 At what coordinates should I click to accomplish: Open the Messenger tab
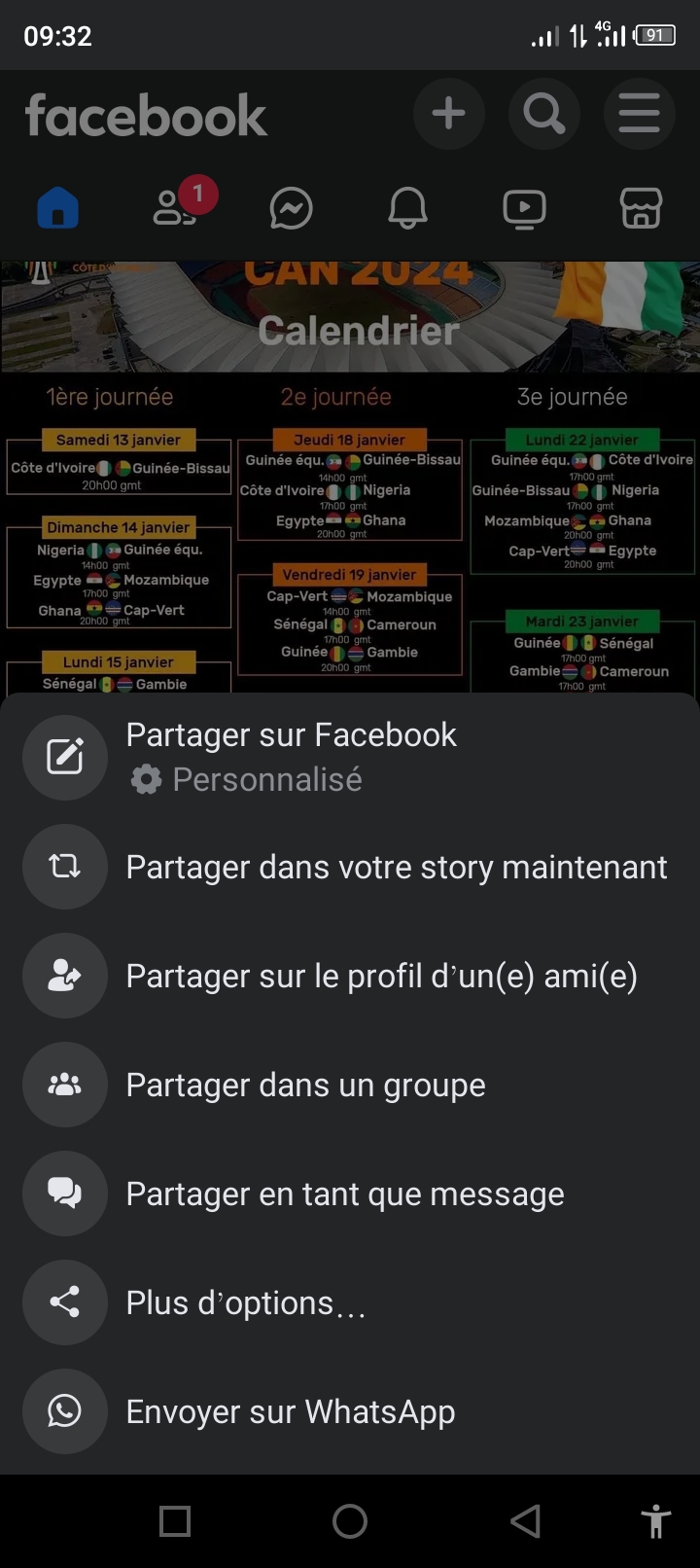291,208
